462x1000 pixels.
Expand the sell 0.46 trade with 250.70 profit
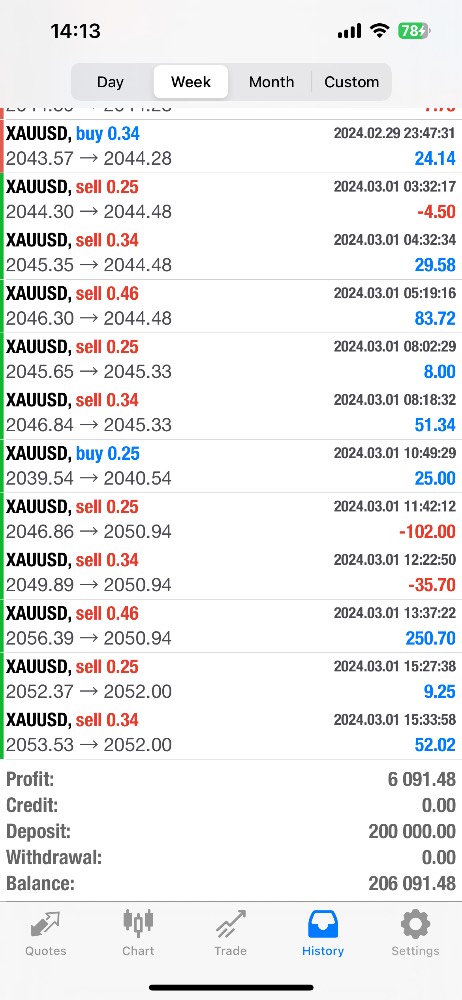[231, 626]
